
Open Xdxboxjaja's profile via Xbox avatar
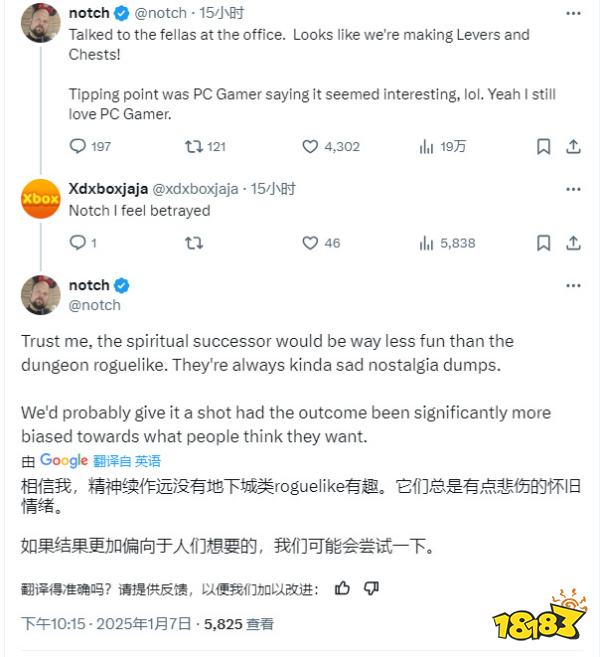coord(41,198)
